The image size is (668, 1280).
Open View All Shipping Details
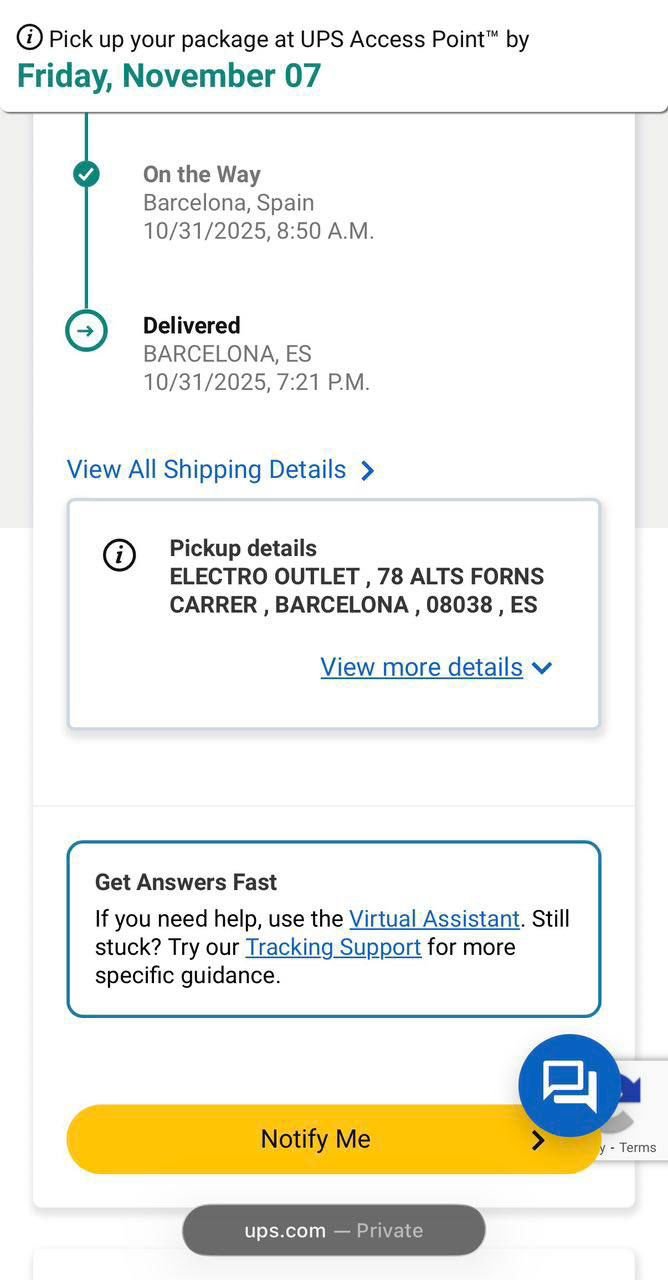(x=220, y=470)
